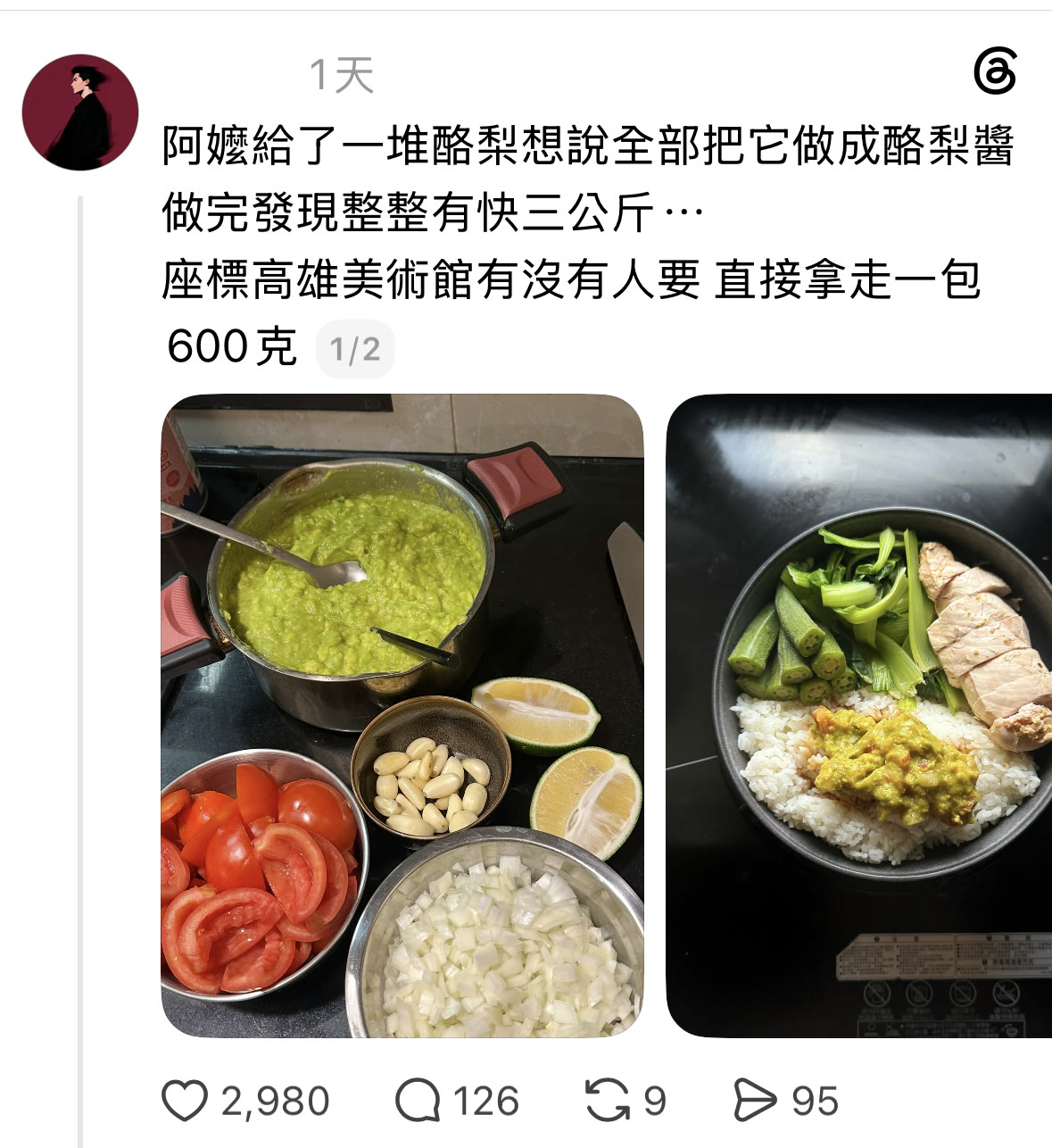Image resolution: width=1052 pixels, height=1148 pixels.
Task: Repost this thread
Action: (x=608, y=1101)
